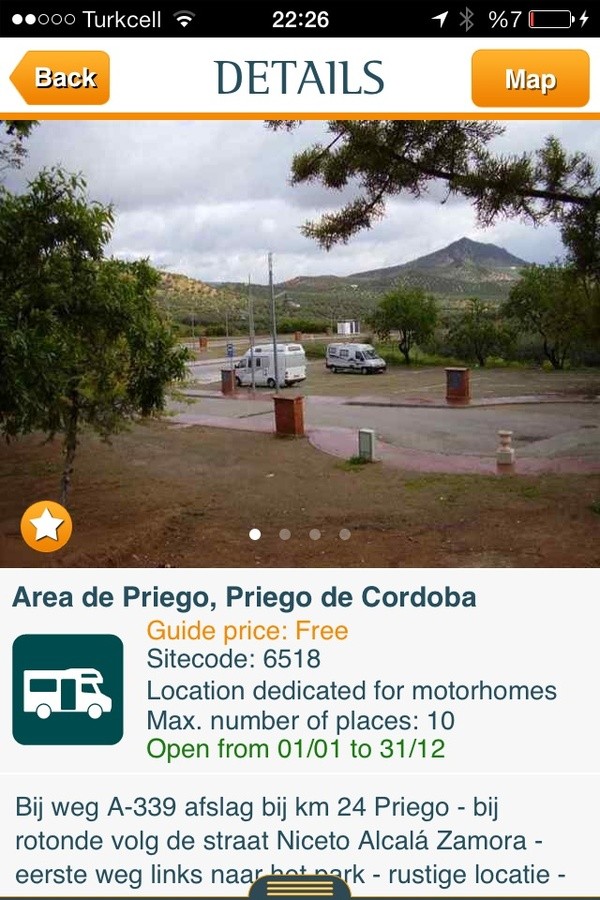Screen dimensions: 600x900
Task: Select the second photo page dot
Action: pos(285,534)
